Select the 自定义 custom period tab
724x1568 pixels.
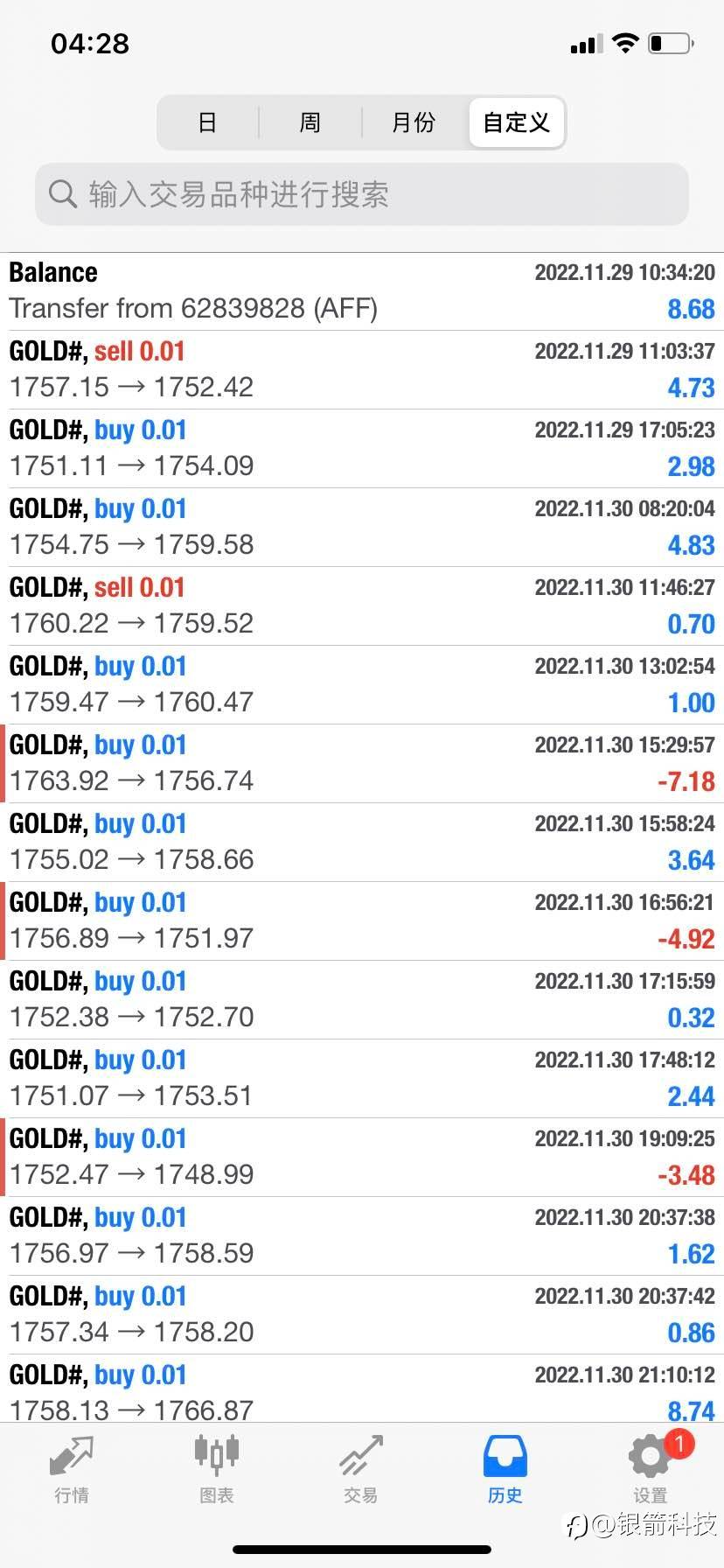point(516,122)
